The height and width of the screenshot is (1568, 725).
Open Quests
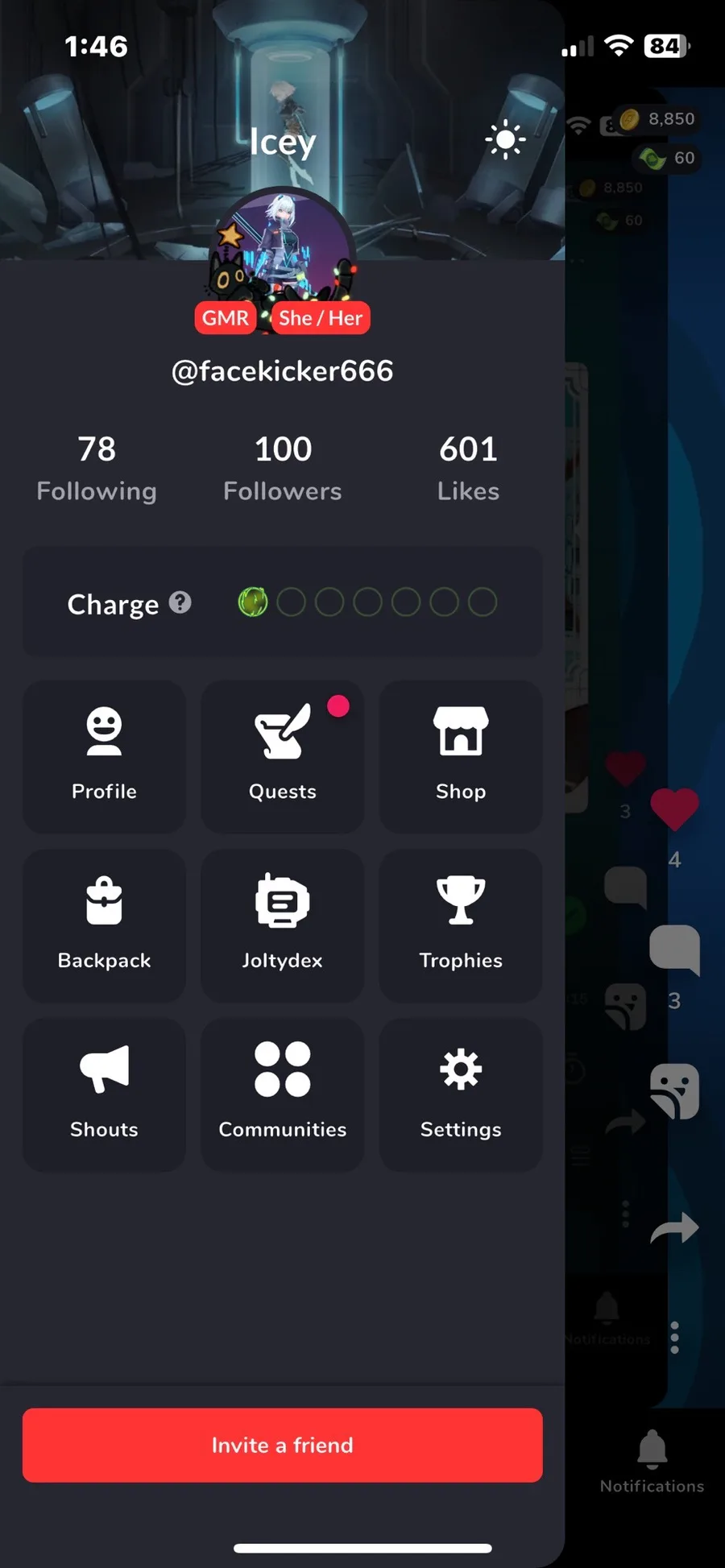click(x=282, y=756)
